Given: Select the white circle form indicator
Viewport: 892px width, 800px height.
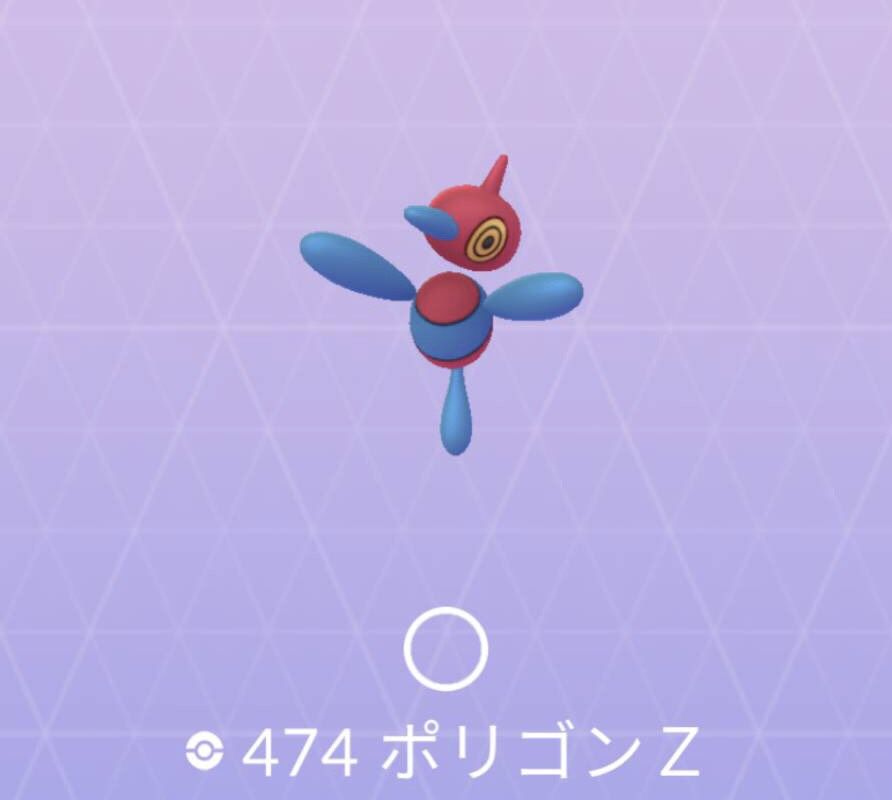Looking at the screenshot, I should click(x=446, y=648).
